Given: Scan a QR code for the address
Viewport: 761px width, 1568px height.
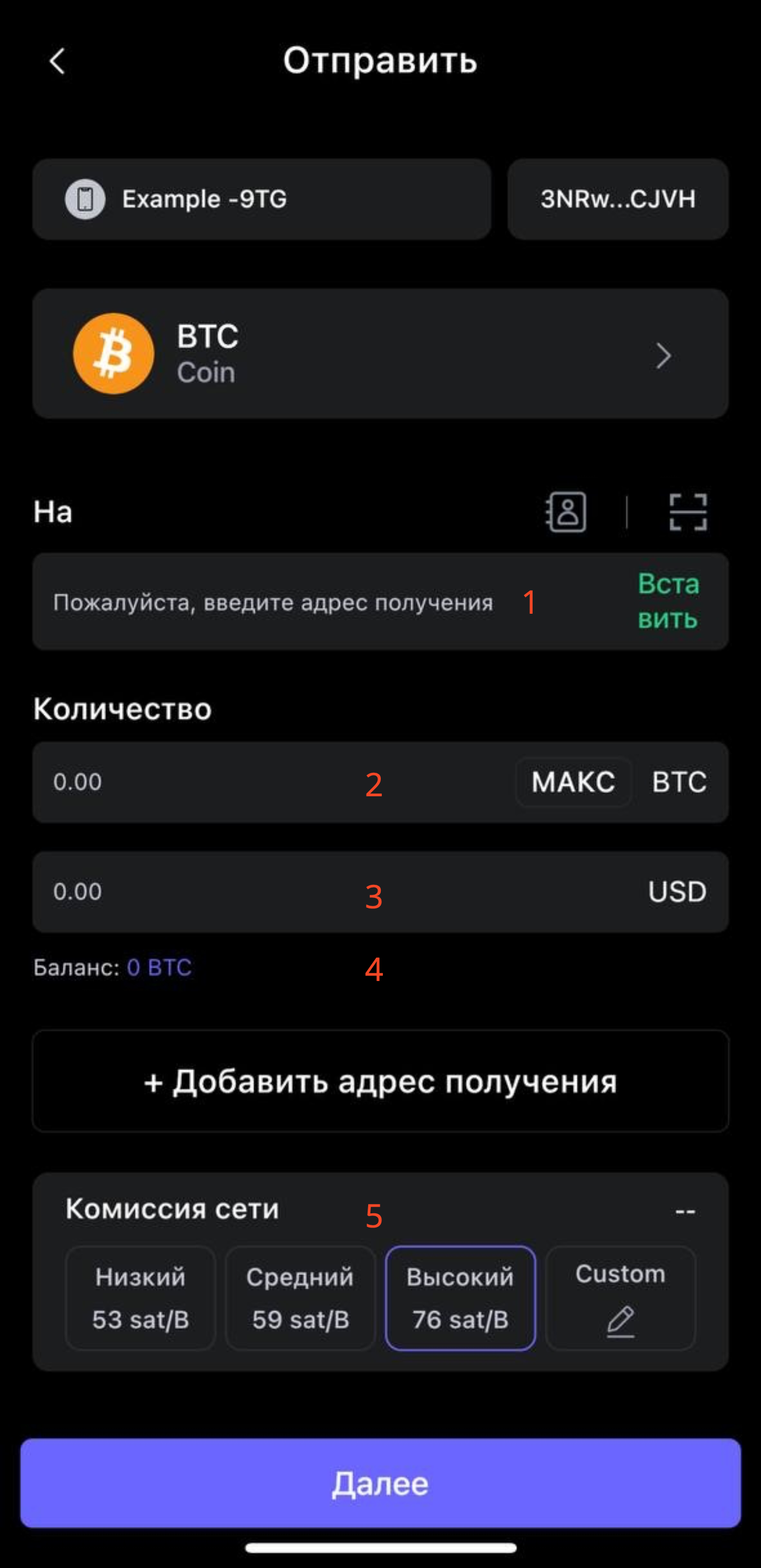Looking at the screenshot, I should (687, 512).
